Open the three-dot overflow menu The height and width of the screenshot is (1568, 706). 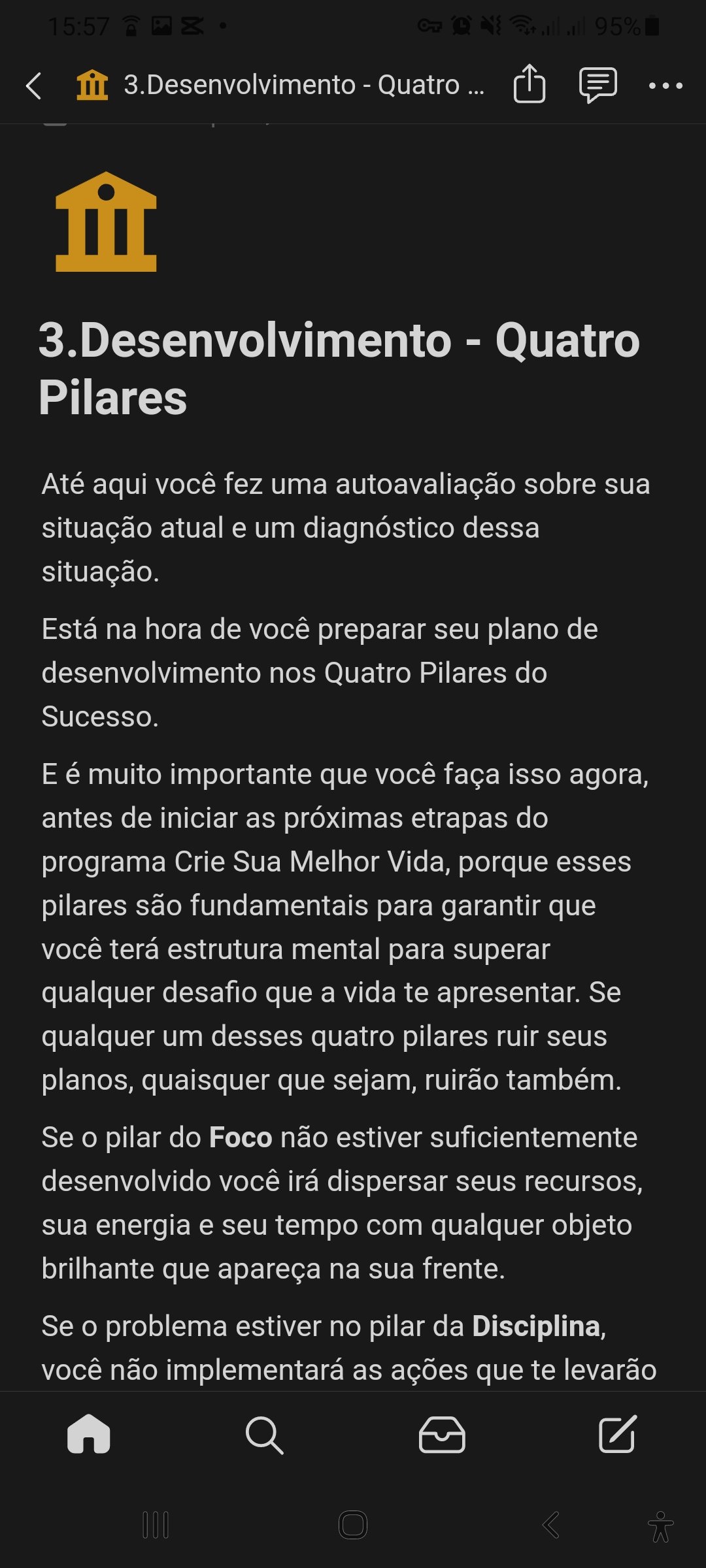(665, 86)
